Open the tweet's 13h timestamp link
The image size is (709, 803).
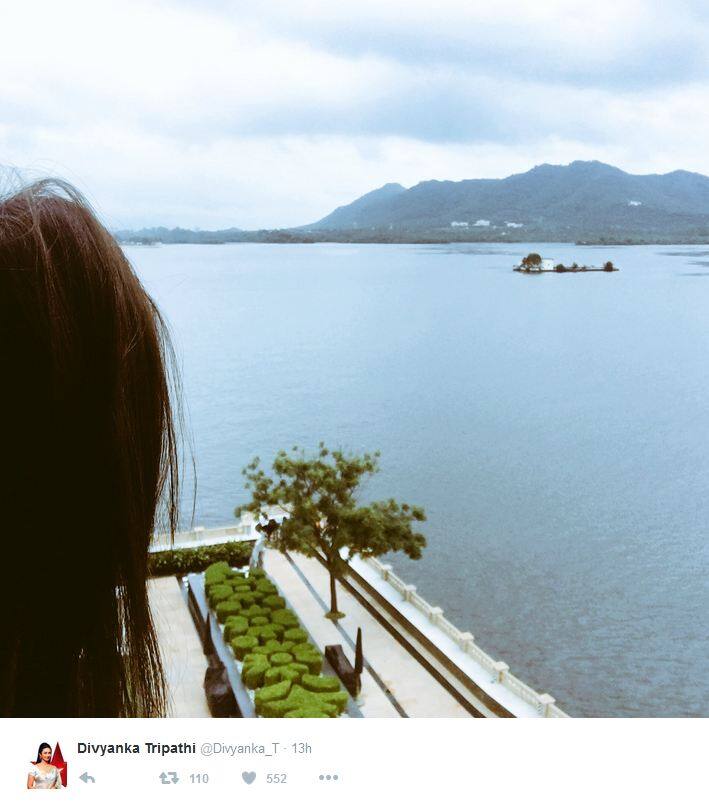pyautogui.click(x=302, y=749)
